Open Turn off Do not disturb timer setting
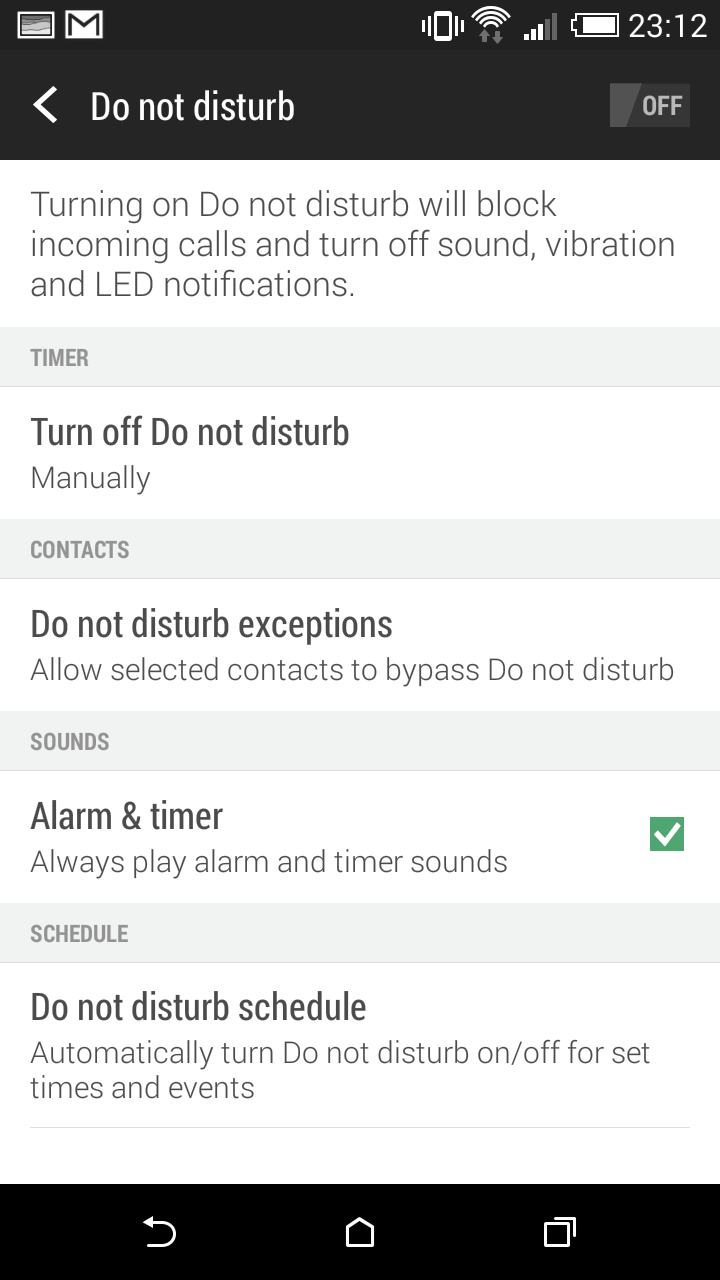720x1280 pixels. point(360,453)
